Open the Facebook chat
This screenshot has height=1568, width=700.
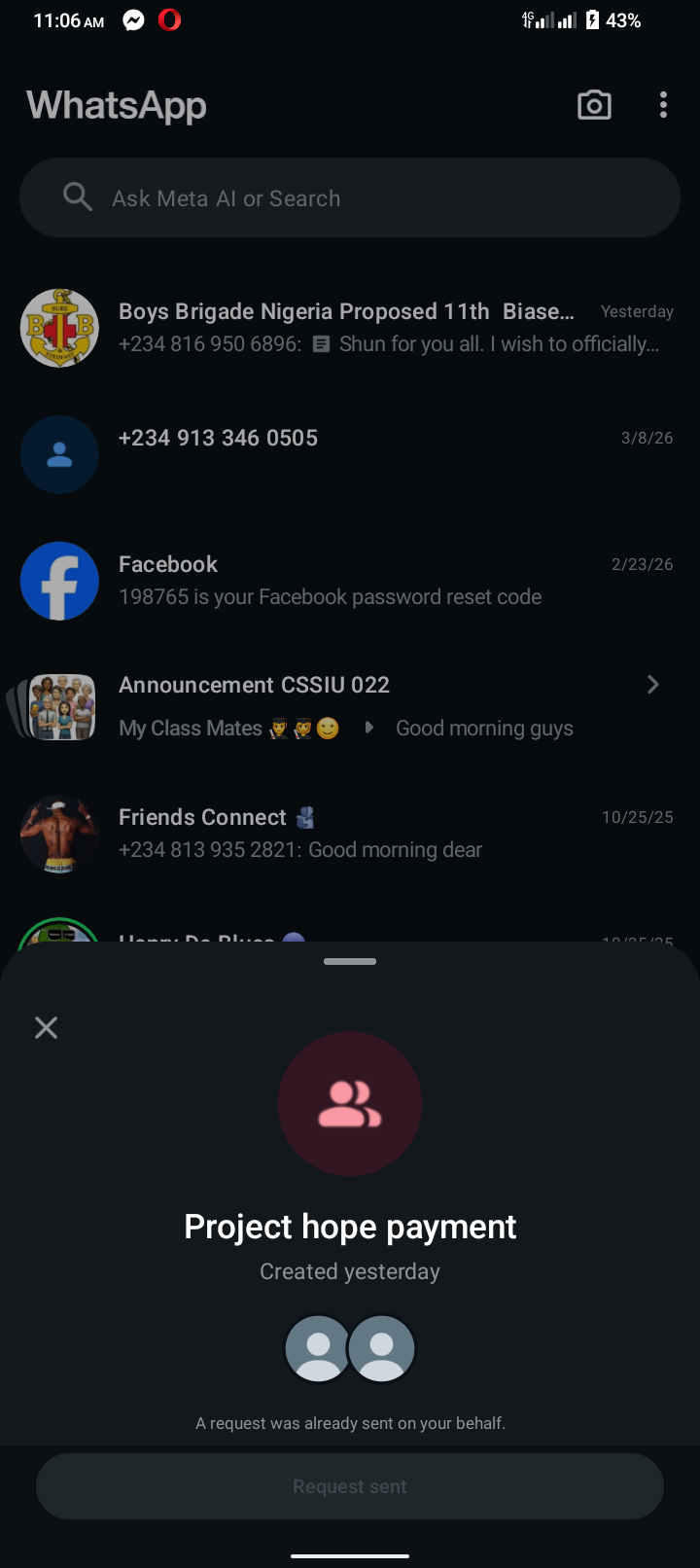coord(350,581)
